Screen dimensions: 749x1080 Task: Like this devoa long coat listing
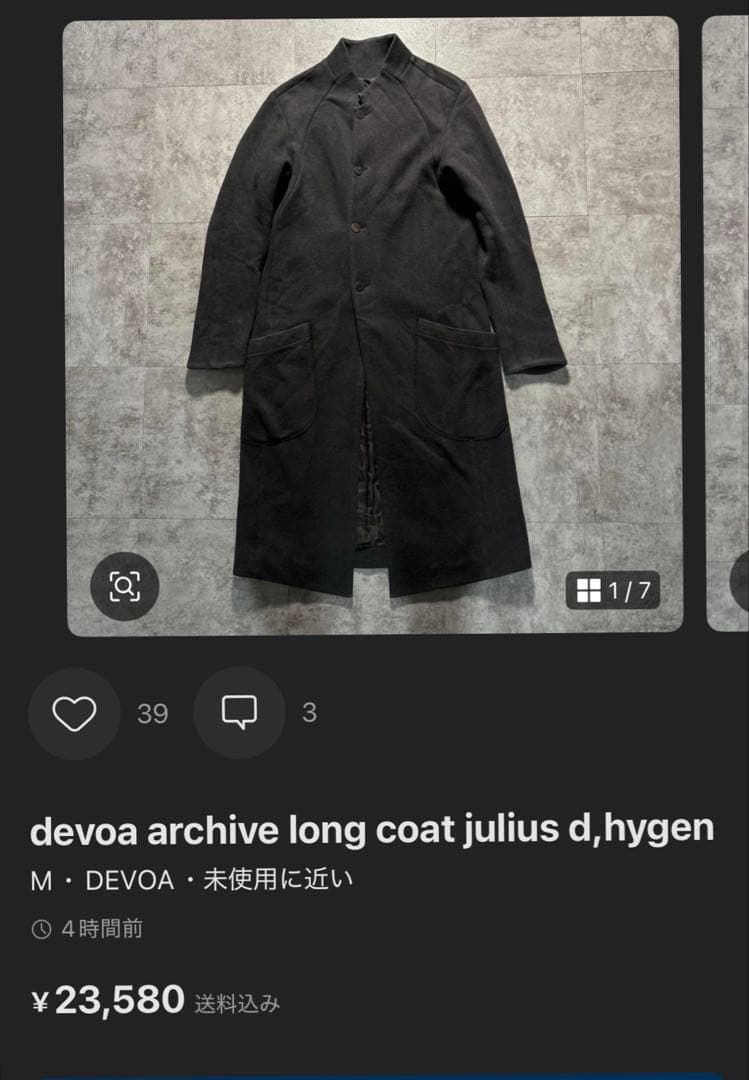(74, 713)
